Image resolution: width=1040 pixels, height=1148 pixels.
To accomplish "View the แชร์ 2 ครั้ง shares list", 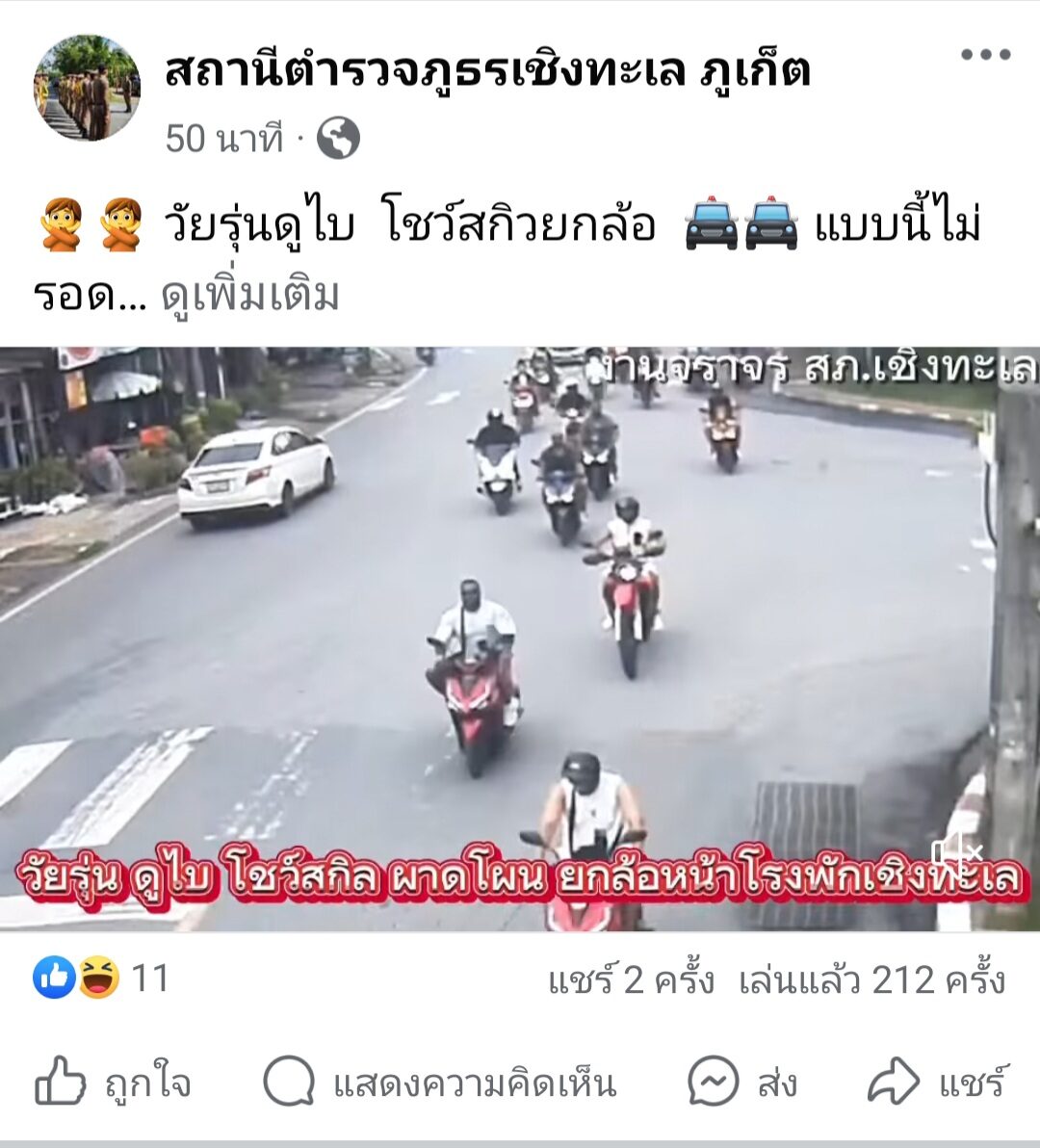I will pyautogui.click(x=631, y=980).
